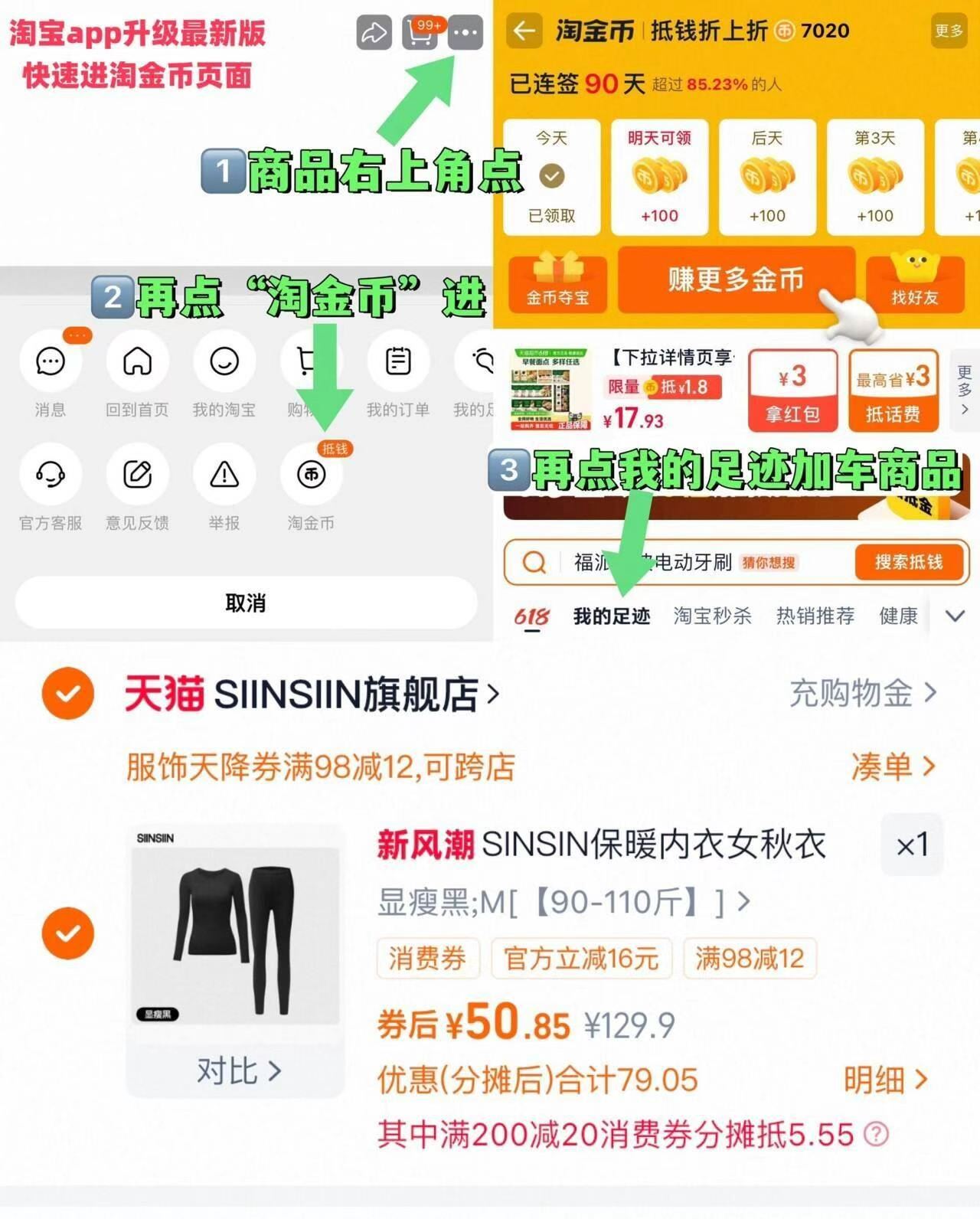Deselect the SINSIN保暖内衣 product checkbox
The height and width of the screenshot is (1219, 980).
tap(67, 933)
